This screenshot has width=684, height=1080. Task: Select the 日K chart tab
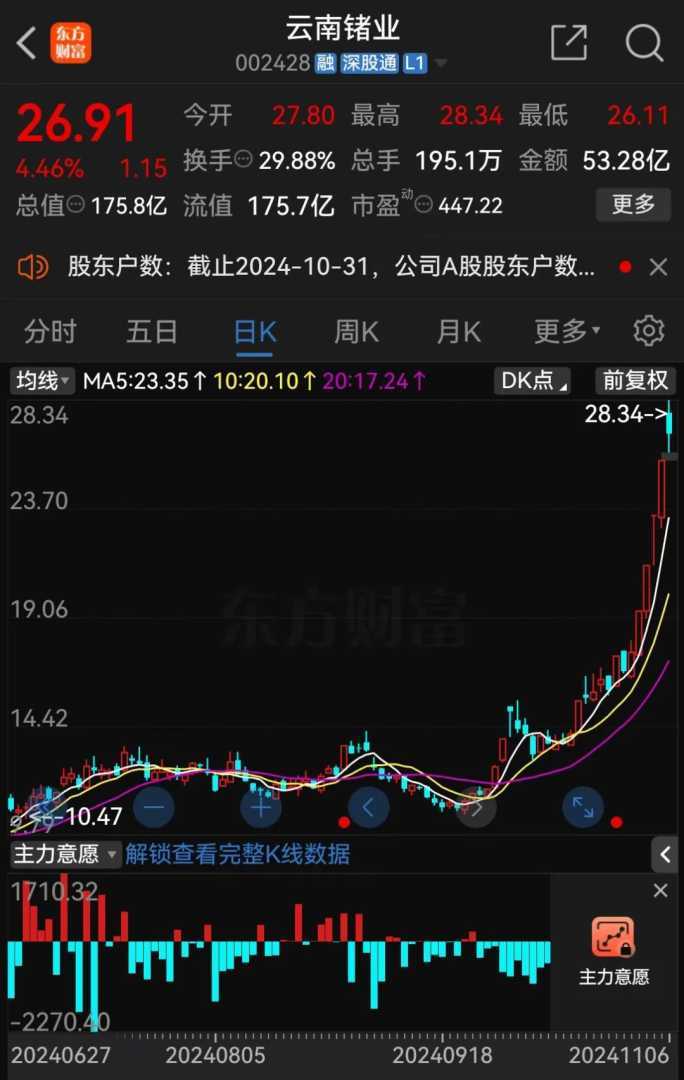coord(255,331)
